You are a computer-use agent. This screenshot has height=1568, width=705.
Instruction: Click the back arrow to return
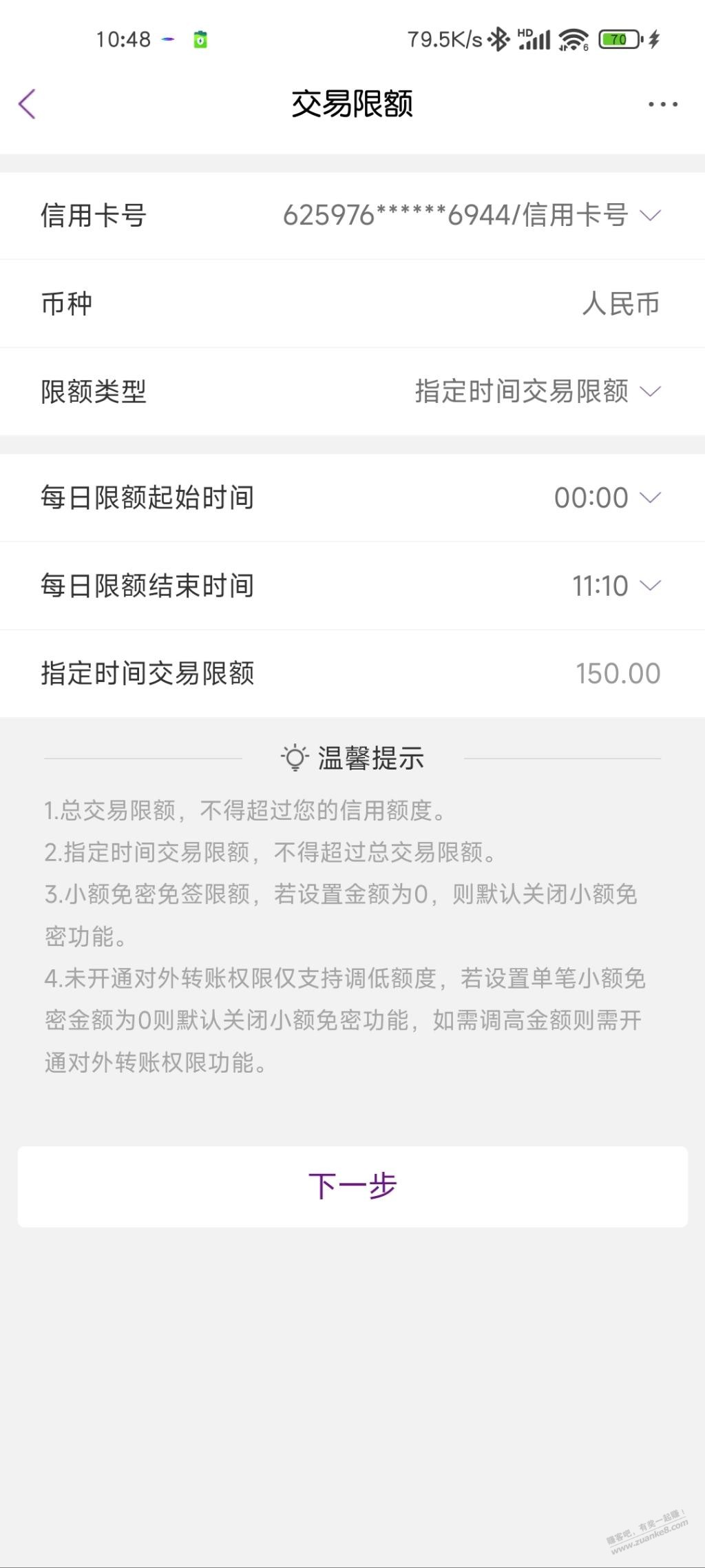click(26, 103)
